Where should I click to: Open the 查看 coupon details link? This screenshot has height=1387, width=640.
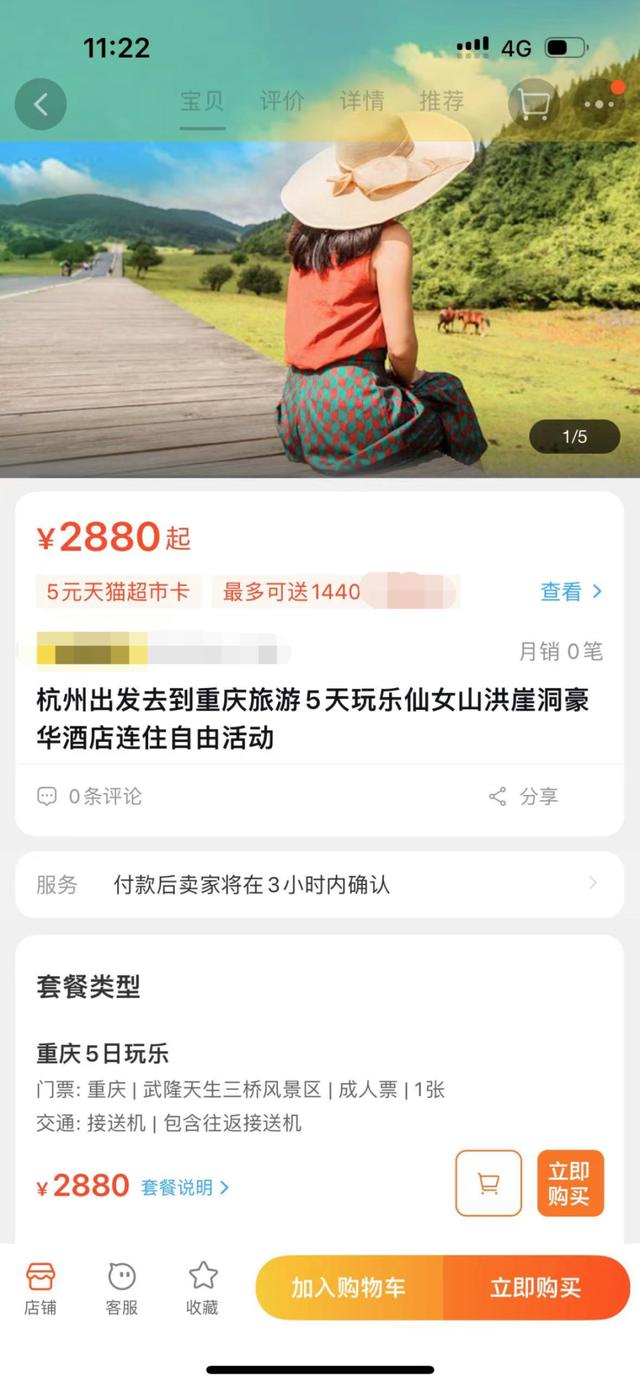point(571,591)
